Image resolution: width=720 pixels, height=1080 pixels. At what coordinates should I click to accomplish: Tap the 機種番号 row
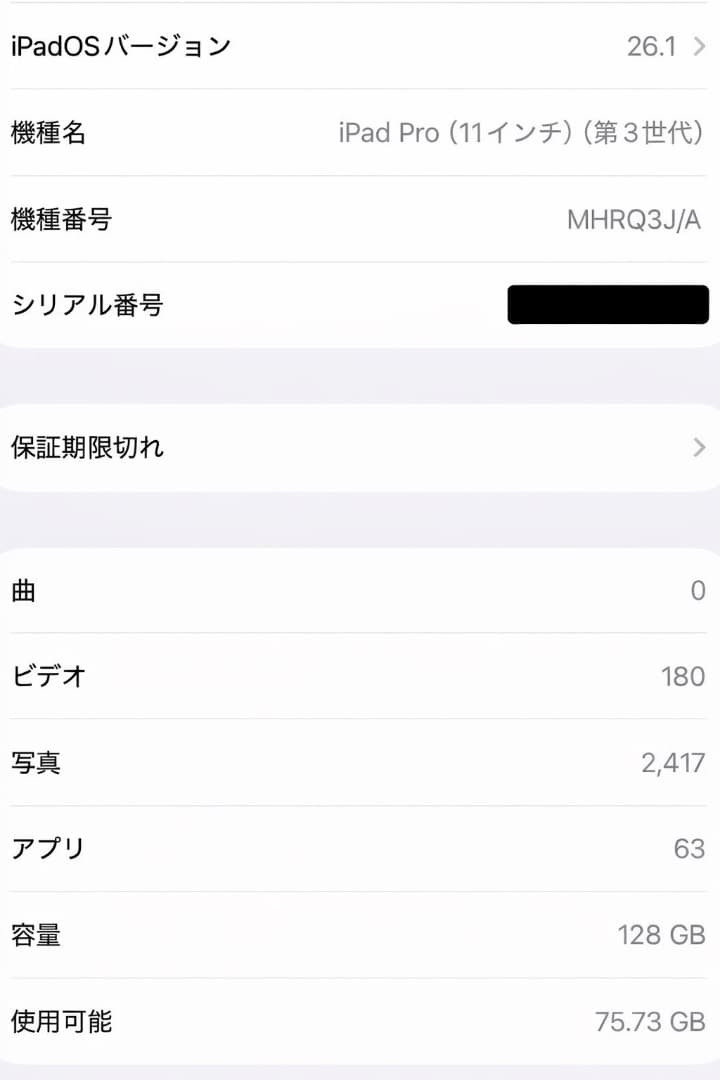(360, 220)
